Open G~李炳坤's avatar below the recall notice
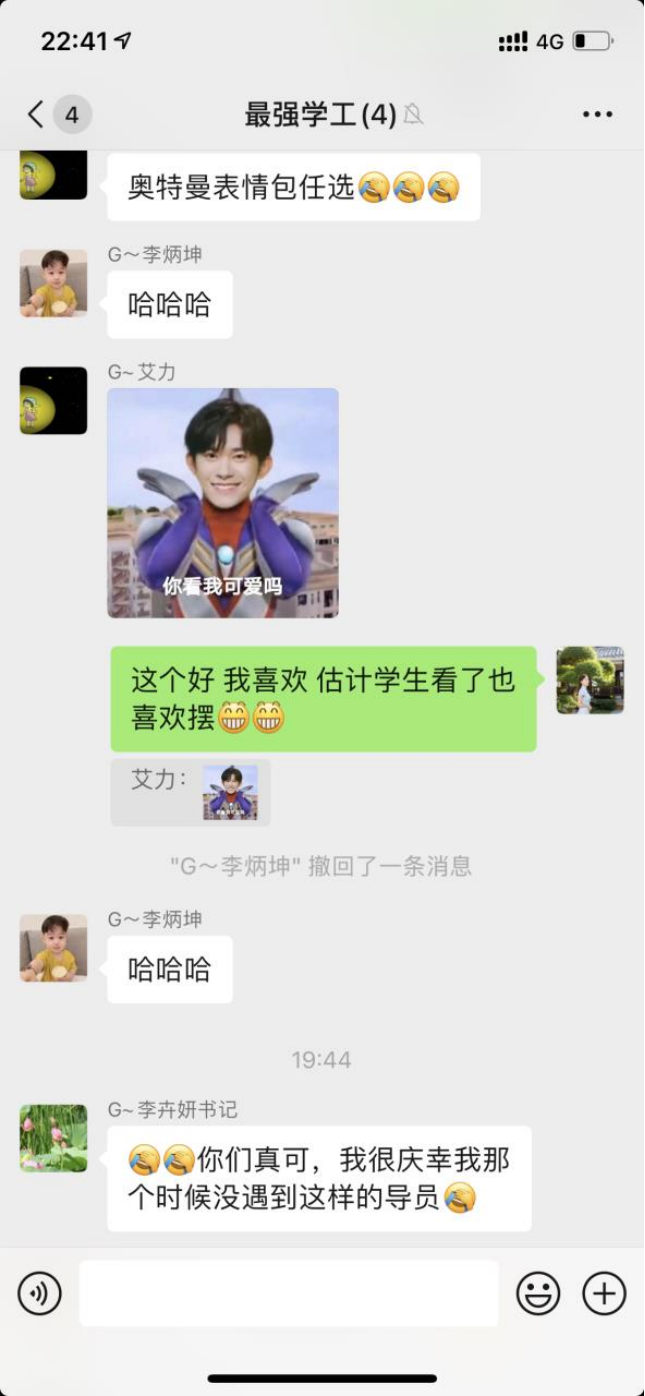The image size is (645, 1396). click(x=54, y=948)
